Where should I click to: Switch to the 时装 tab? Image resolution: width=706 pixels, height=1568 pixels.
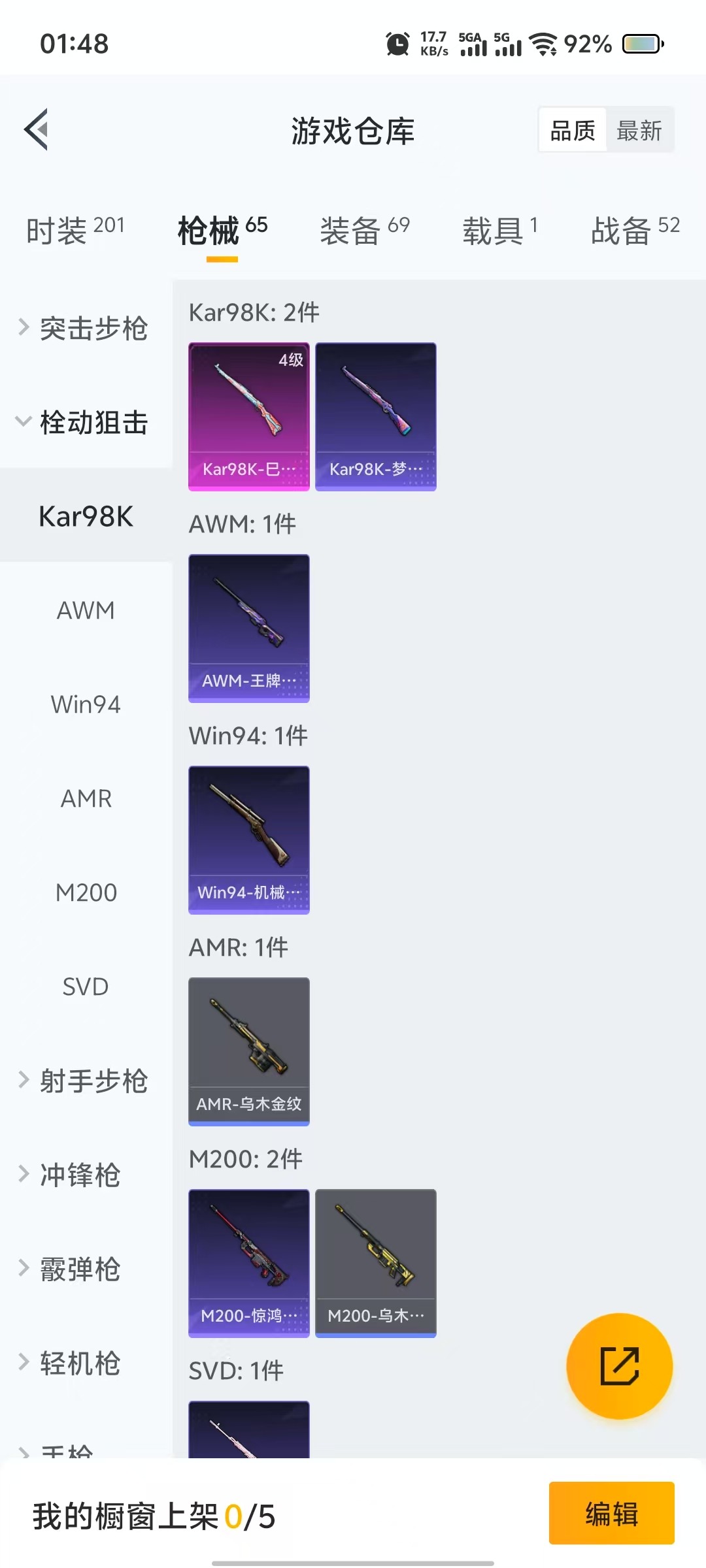point(75,231)
